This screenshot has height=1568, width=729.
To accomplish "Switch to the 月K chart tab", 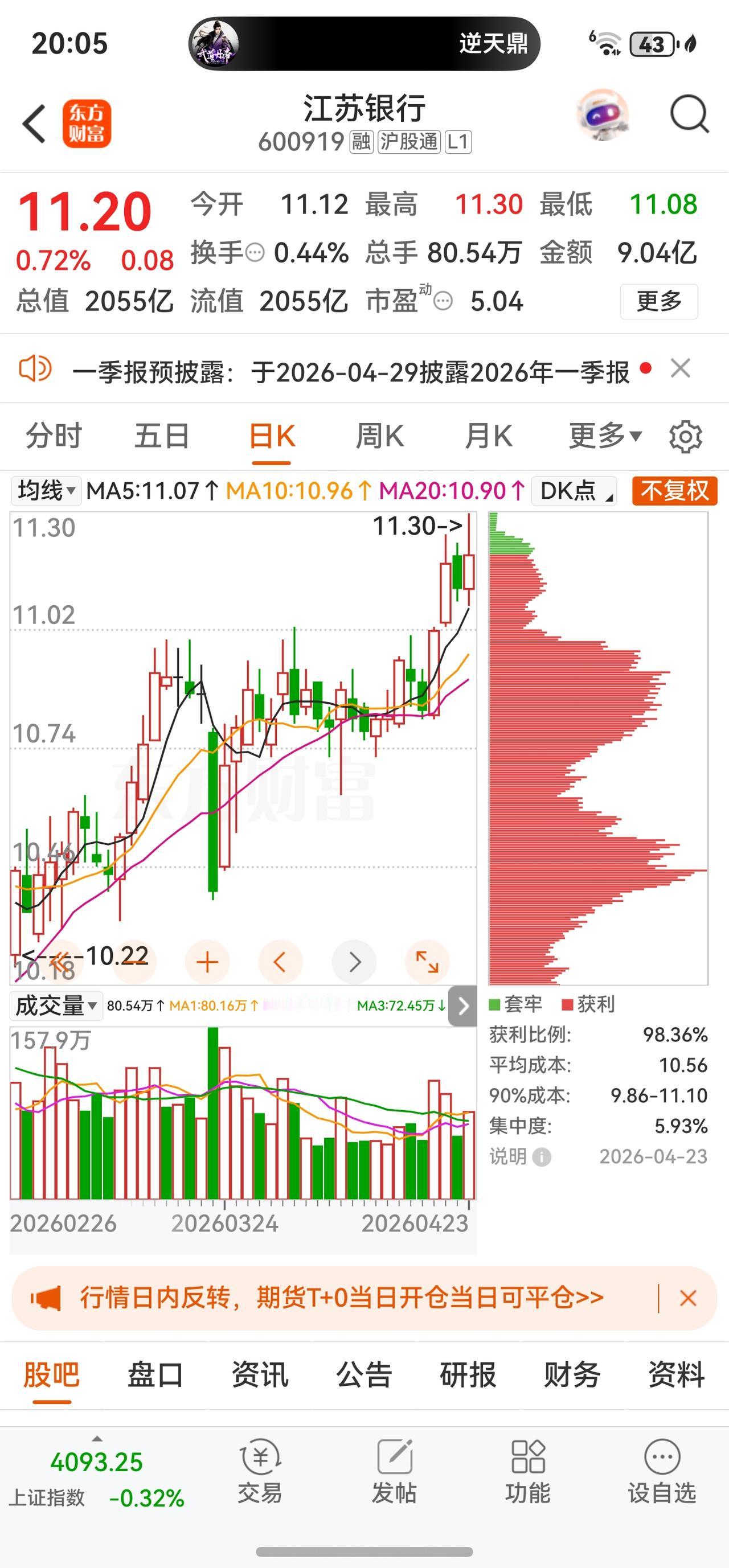I will [488, 437].
